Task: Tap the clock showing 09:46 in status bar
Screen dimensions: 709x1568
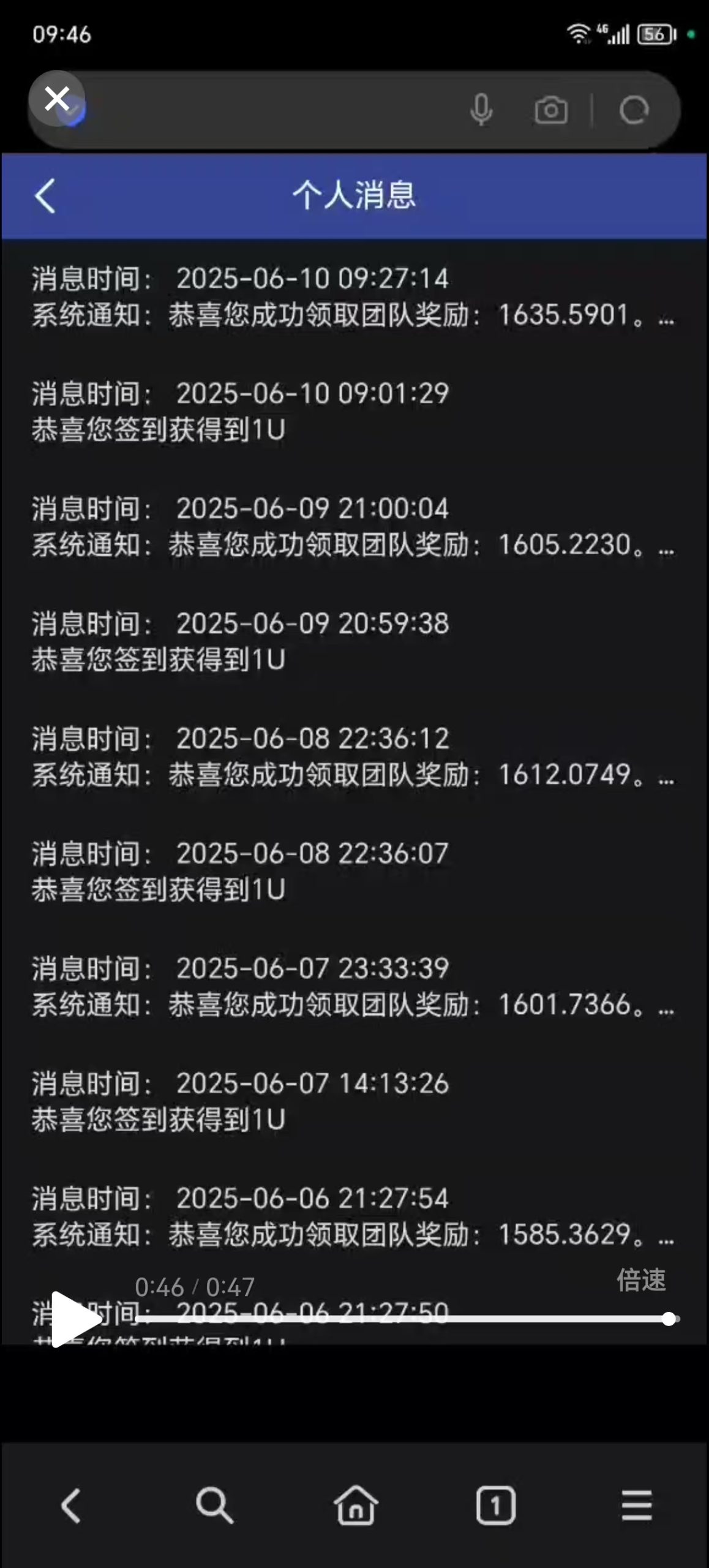Action: (61, 36)
